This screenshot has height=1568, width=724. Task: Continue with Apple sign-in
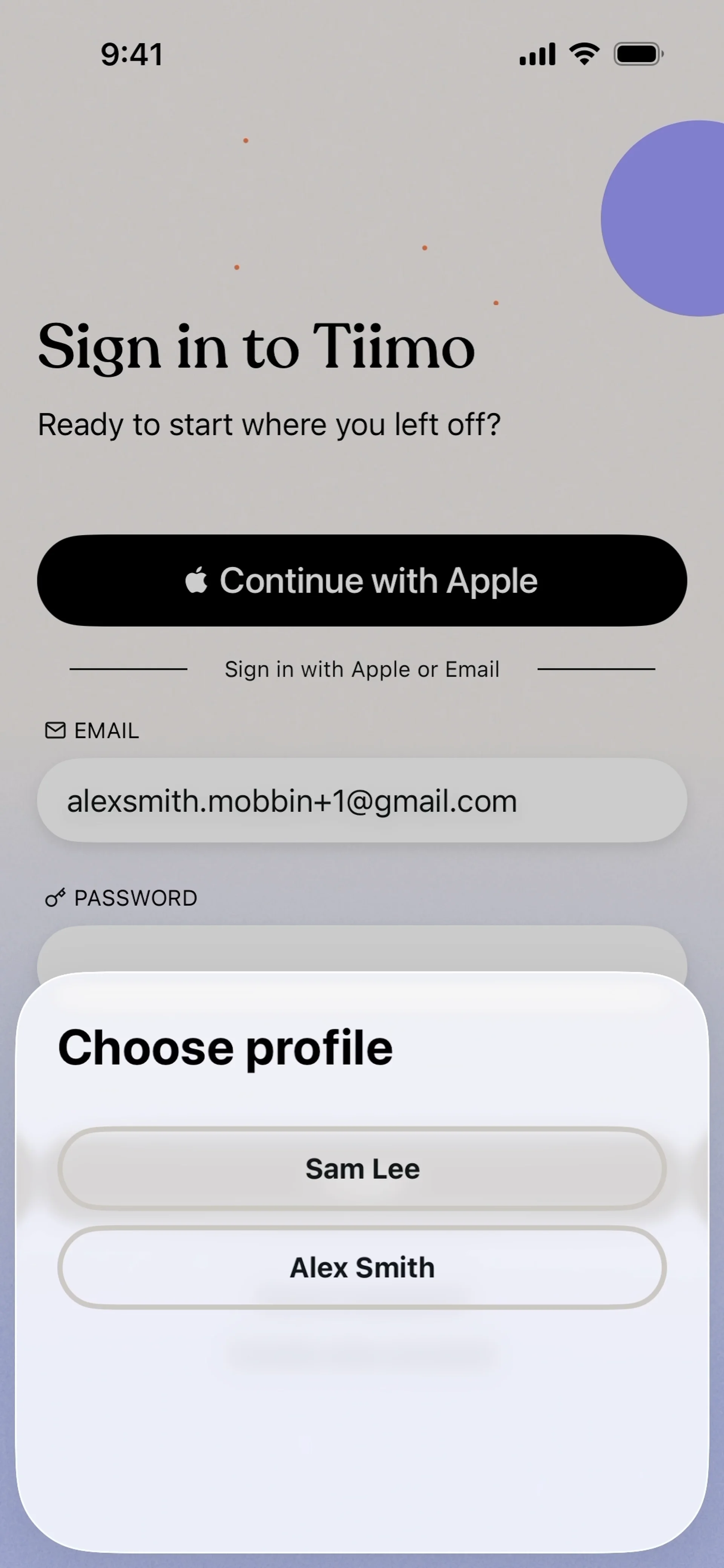click(362, 580)
